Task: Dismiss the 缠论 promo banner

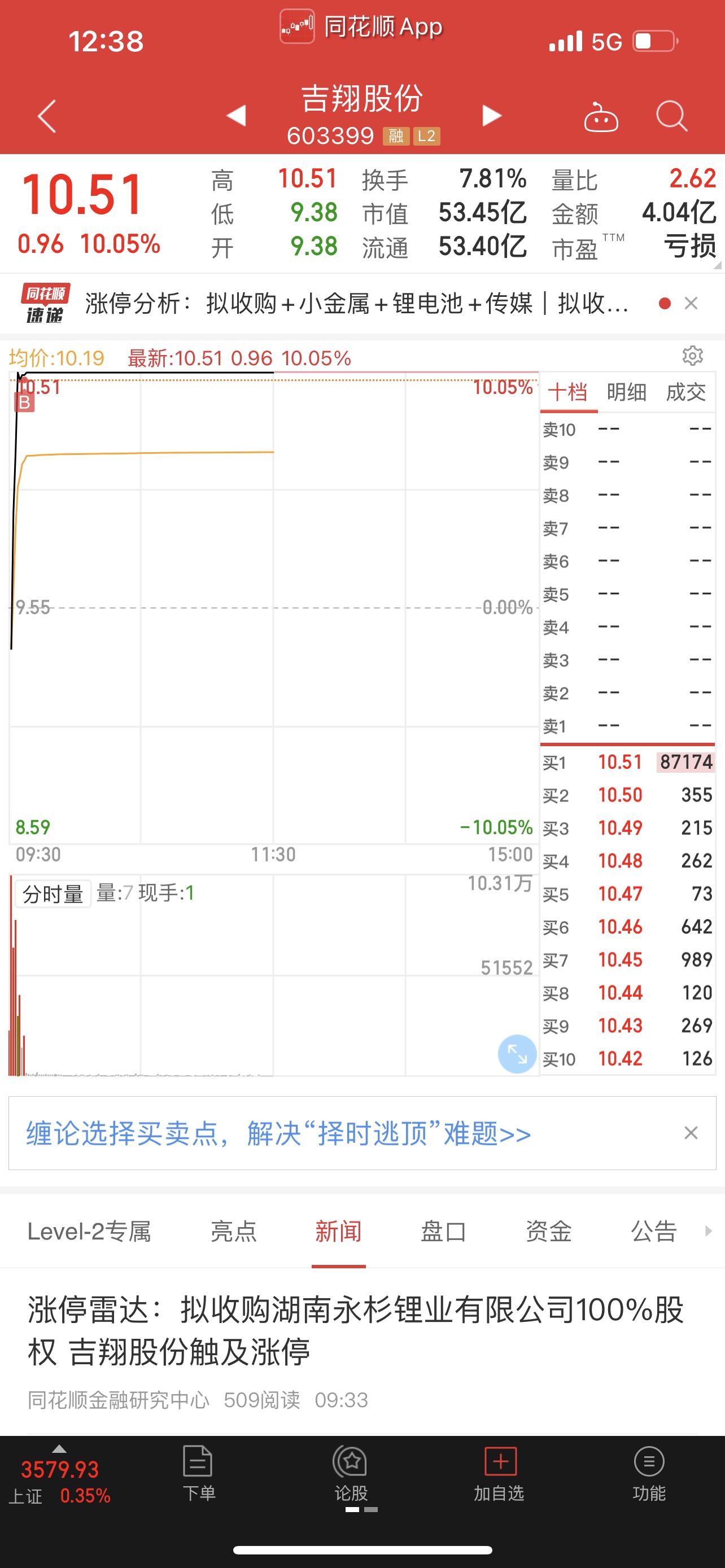Action: (691, 1133)
